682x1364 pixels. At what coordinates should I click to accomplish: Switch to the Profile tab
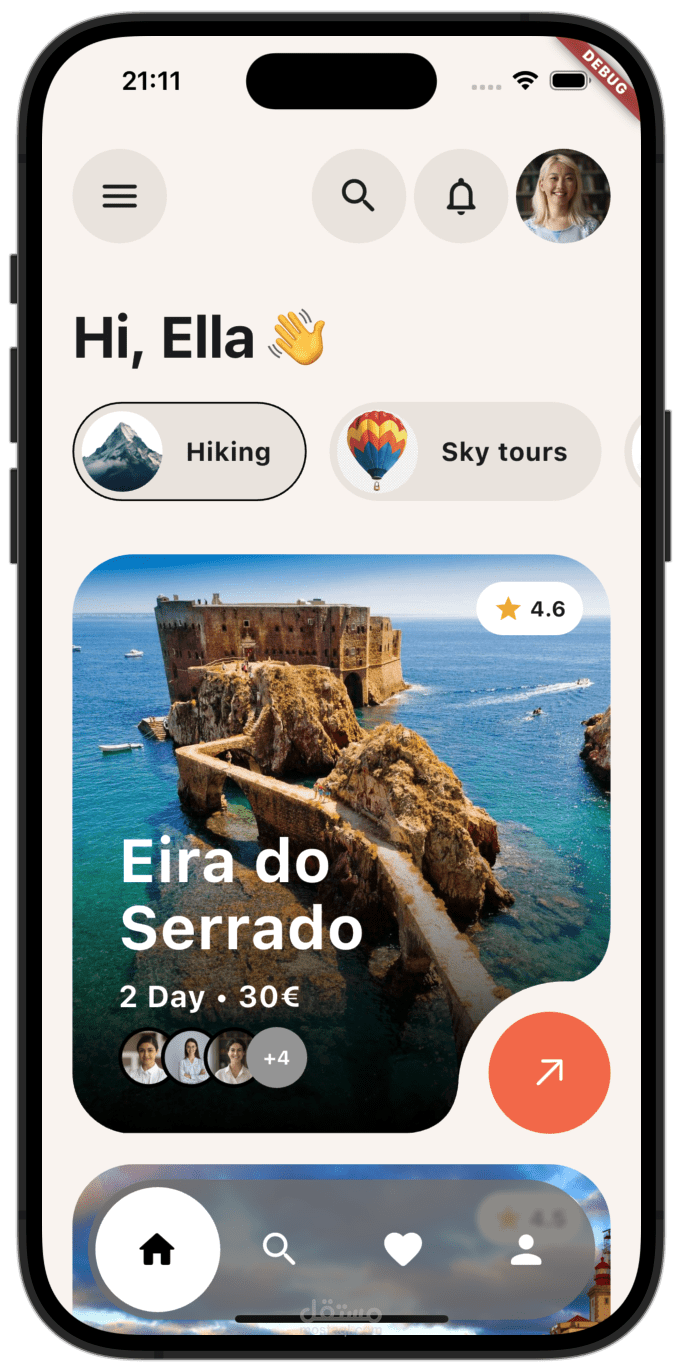526,1249
